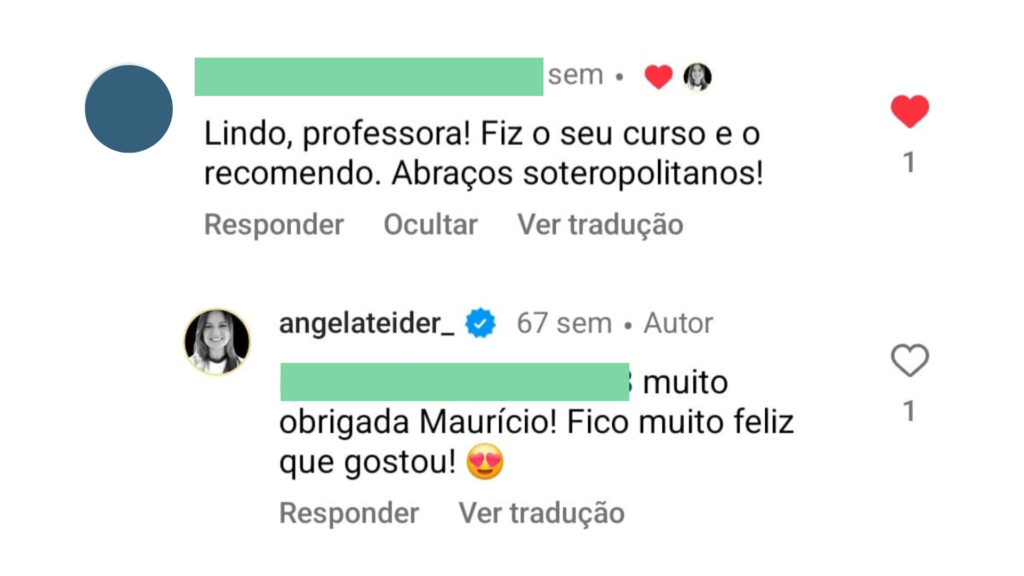View translation of the first comment
This screenshot has height=576, width=1024.
600,225
